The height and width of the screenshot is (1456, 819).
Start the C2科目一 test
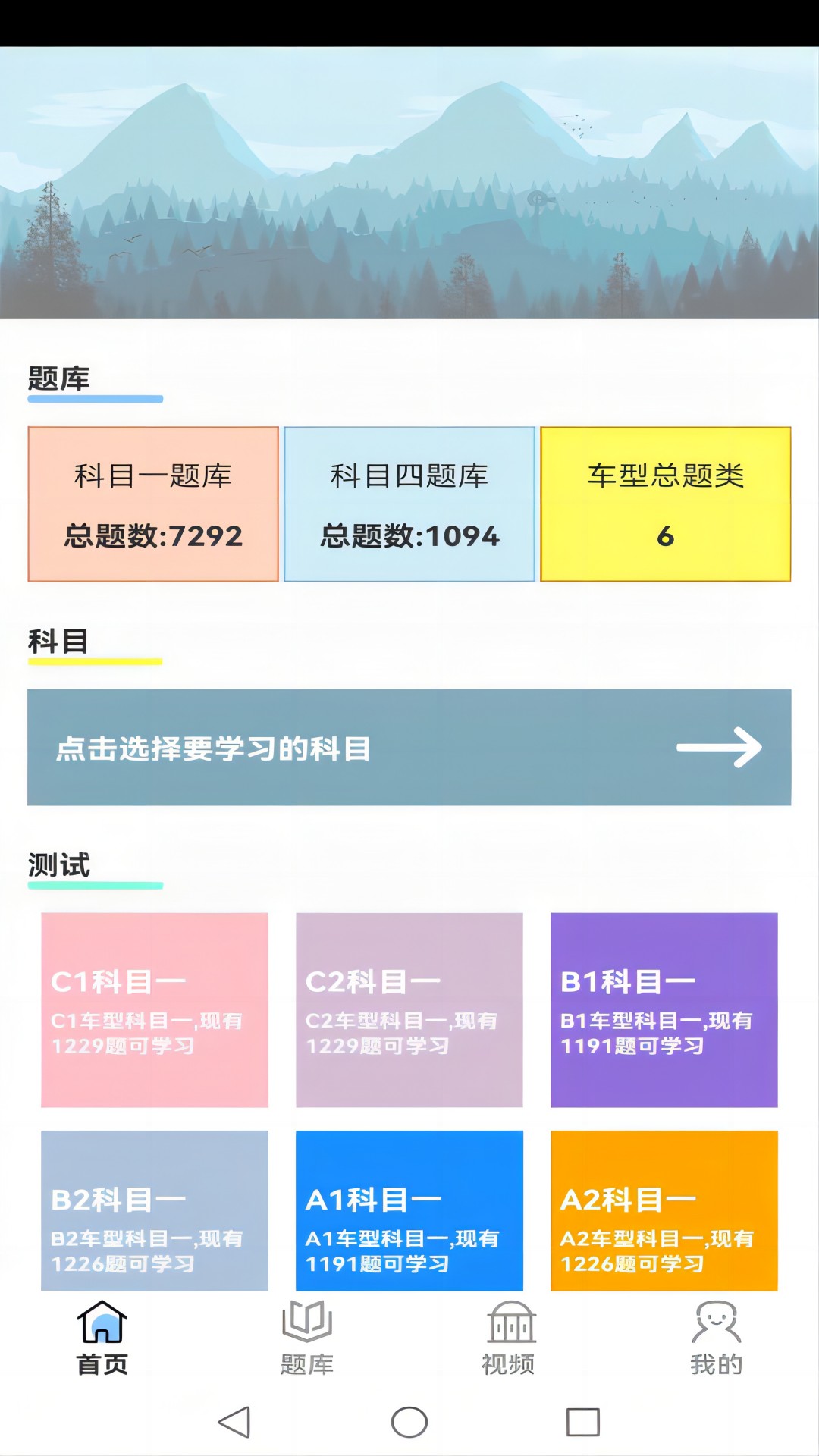point(409,1010)
